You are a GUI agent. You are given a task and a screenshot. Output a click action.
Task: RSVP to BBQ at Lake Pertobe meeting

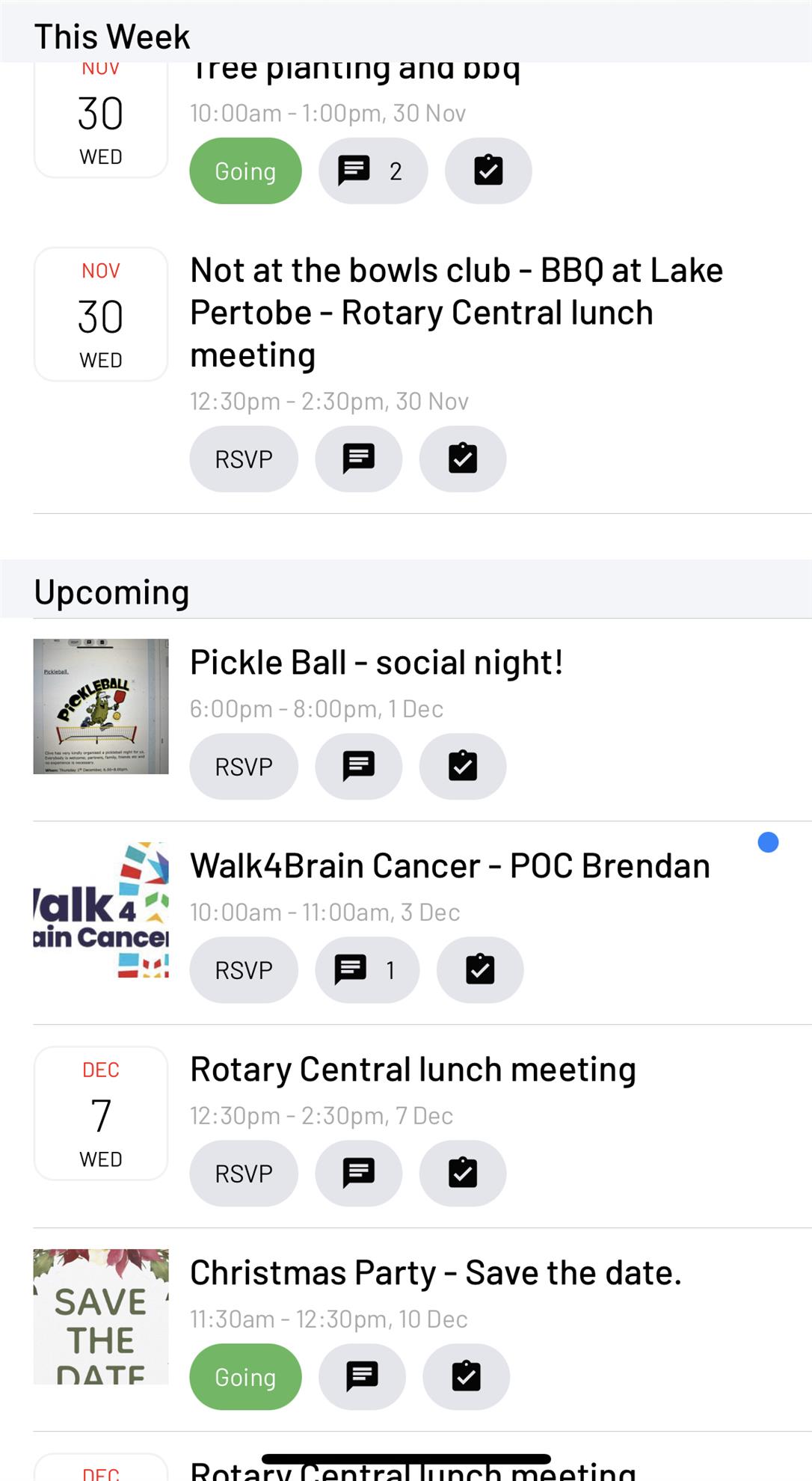(244, 459)
